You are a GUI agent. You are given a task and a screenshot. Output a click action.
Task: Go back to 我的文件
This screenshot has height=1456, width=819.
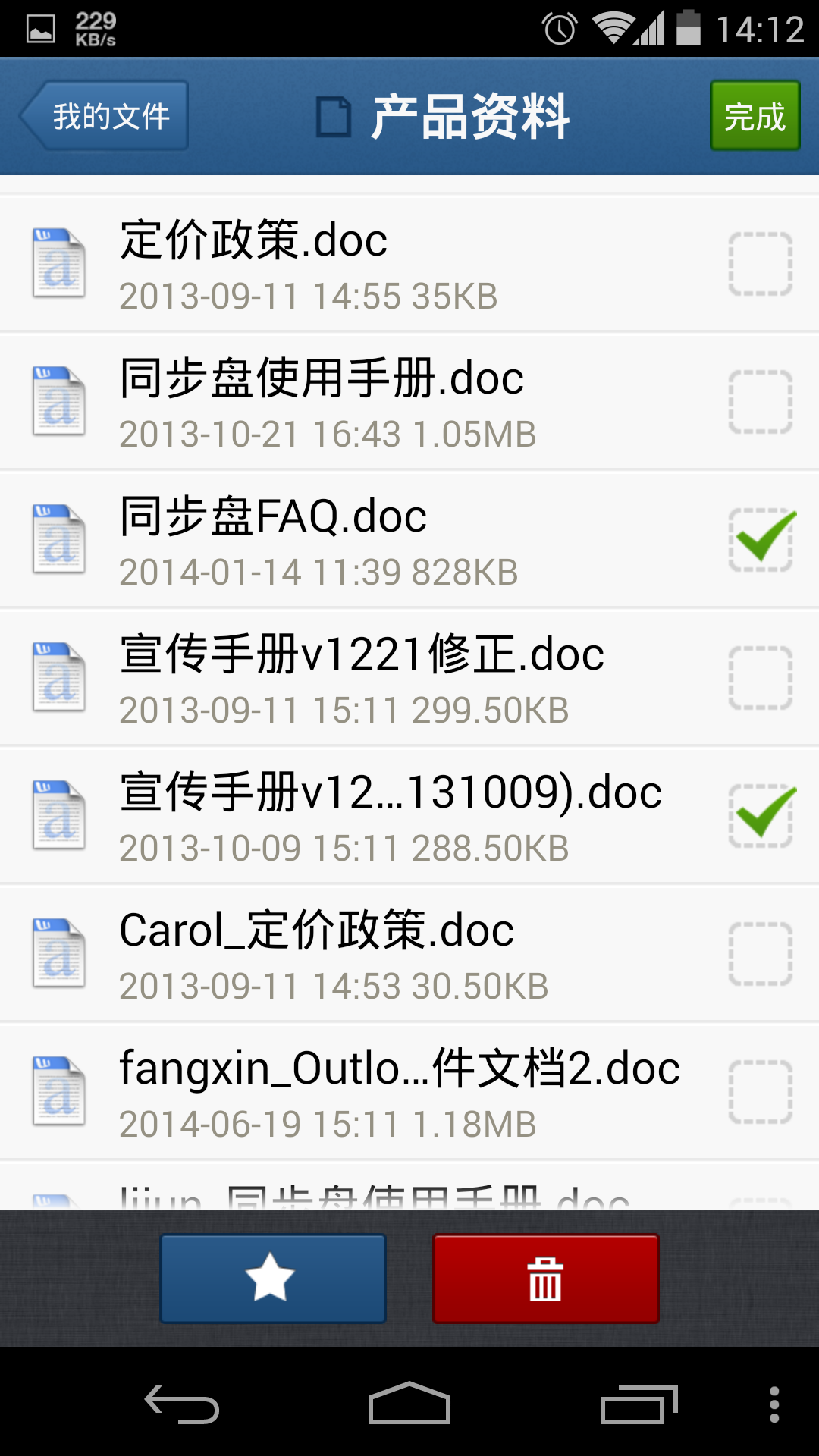coord(105,116)
